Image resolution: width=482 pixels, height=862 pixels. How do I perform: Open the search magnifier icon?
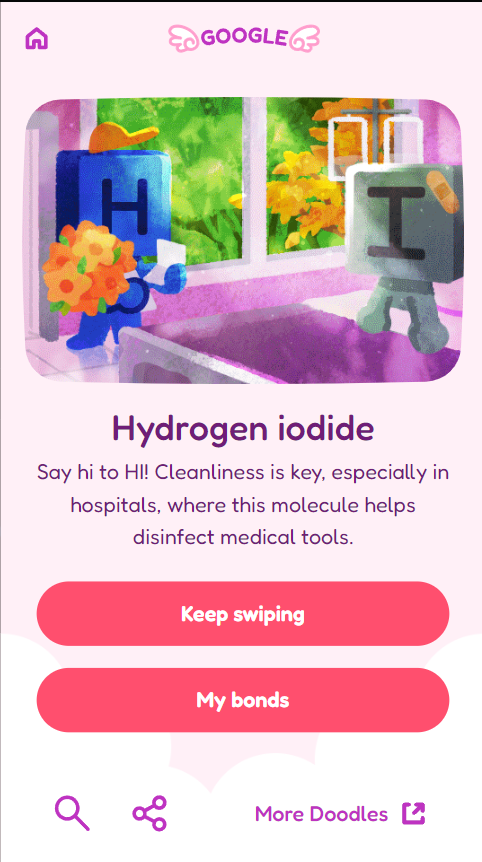pyautogui.click(x=72, y=813)
